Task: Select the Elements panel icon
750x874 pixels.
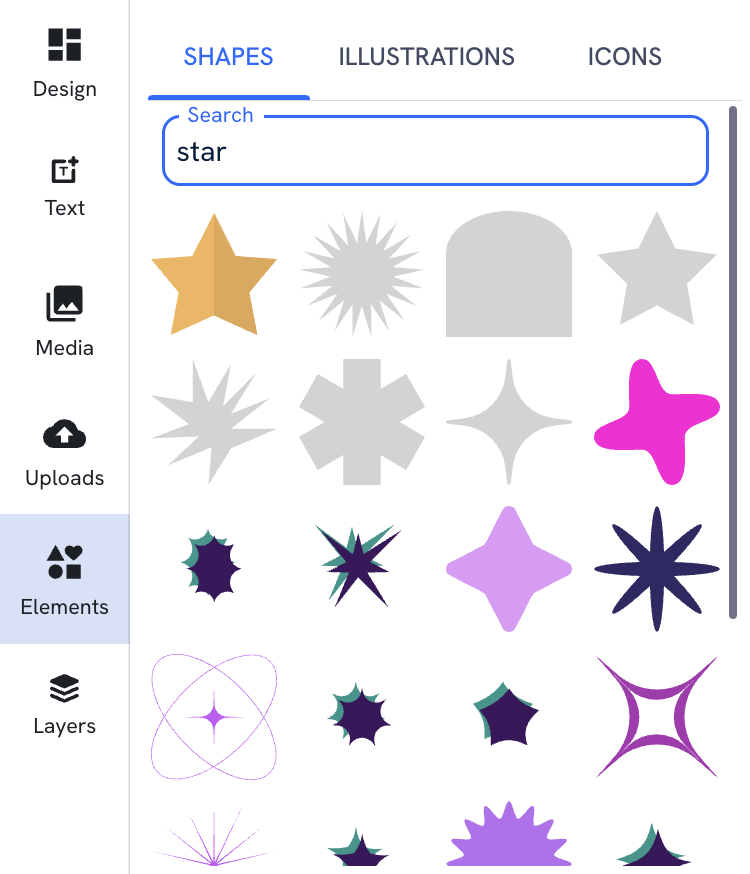Action: [x=64, y=560]
